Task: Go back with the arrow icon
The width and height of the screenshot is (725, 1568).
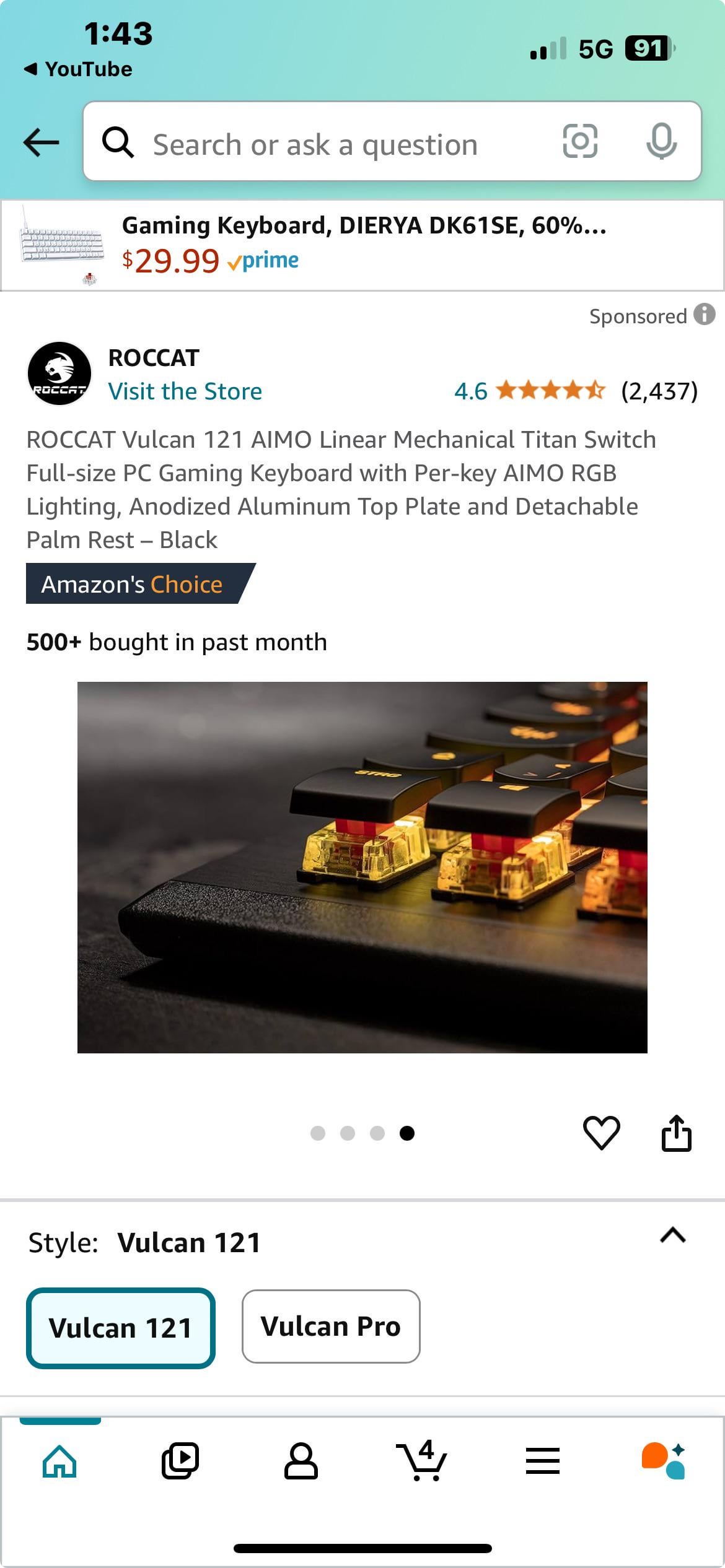Action: point(41,142)
